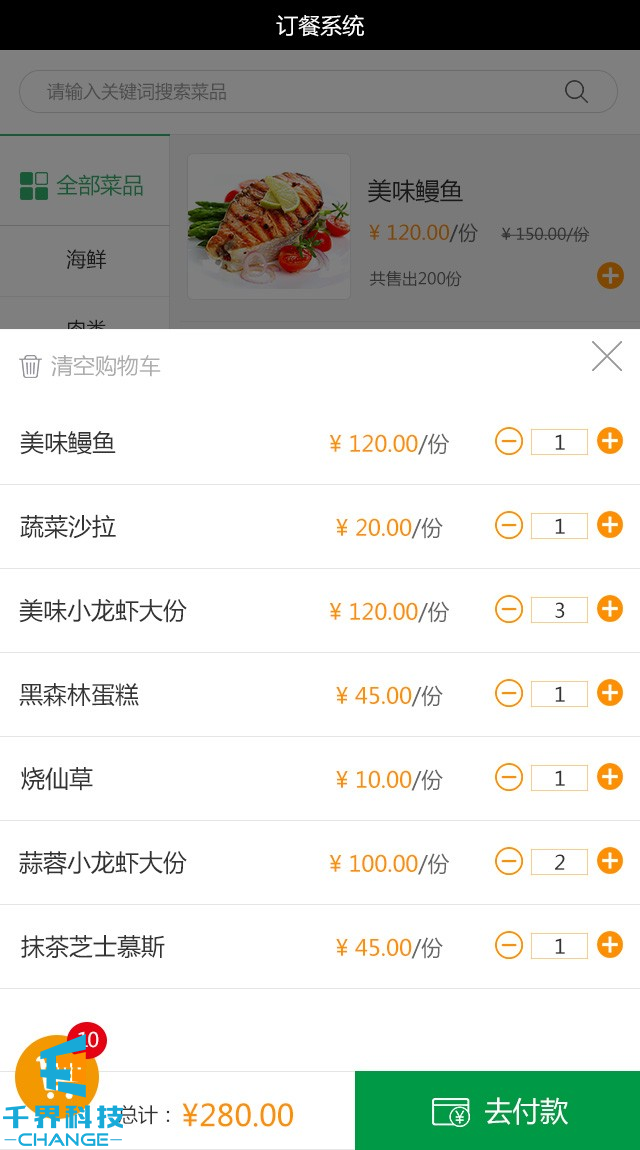Screen dimensions: 640x1150
Task: Decrease quantity of 烧仙草
Action: [x=509, y=777]
